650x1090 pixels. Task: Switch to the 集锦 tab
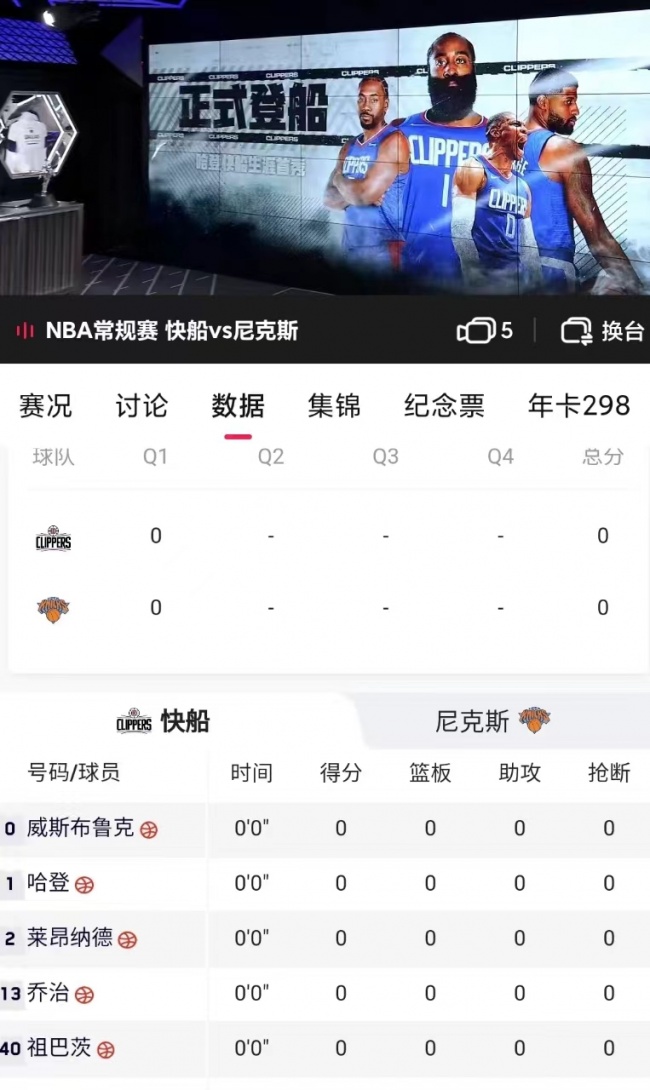(334, 406)
